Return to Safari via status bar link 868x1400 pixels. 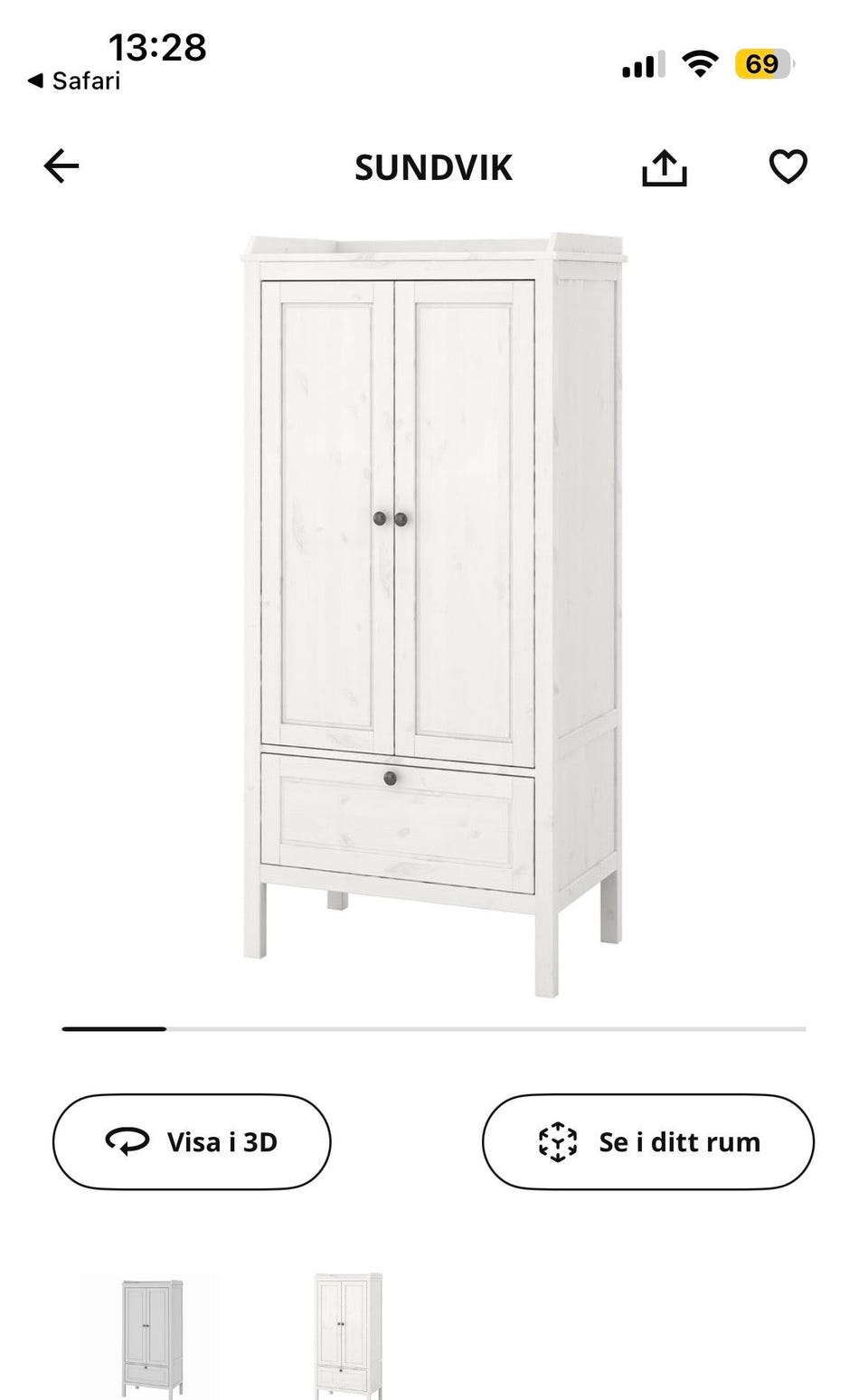click(74, 81)
